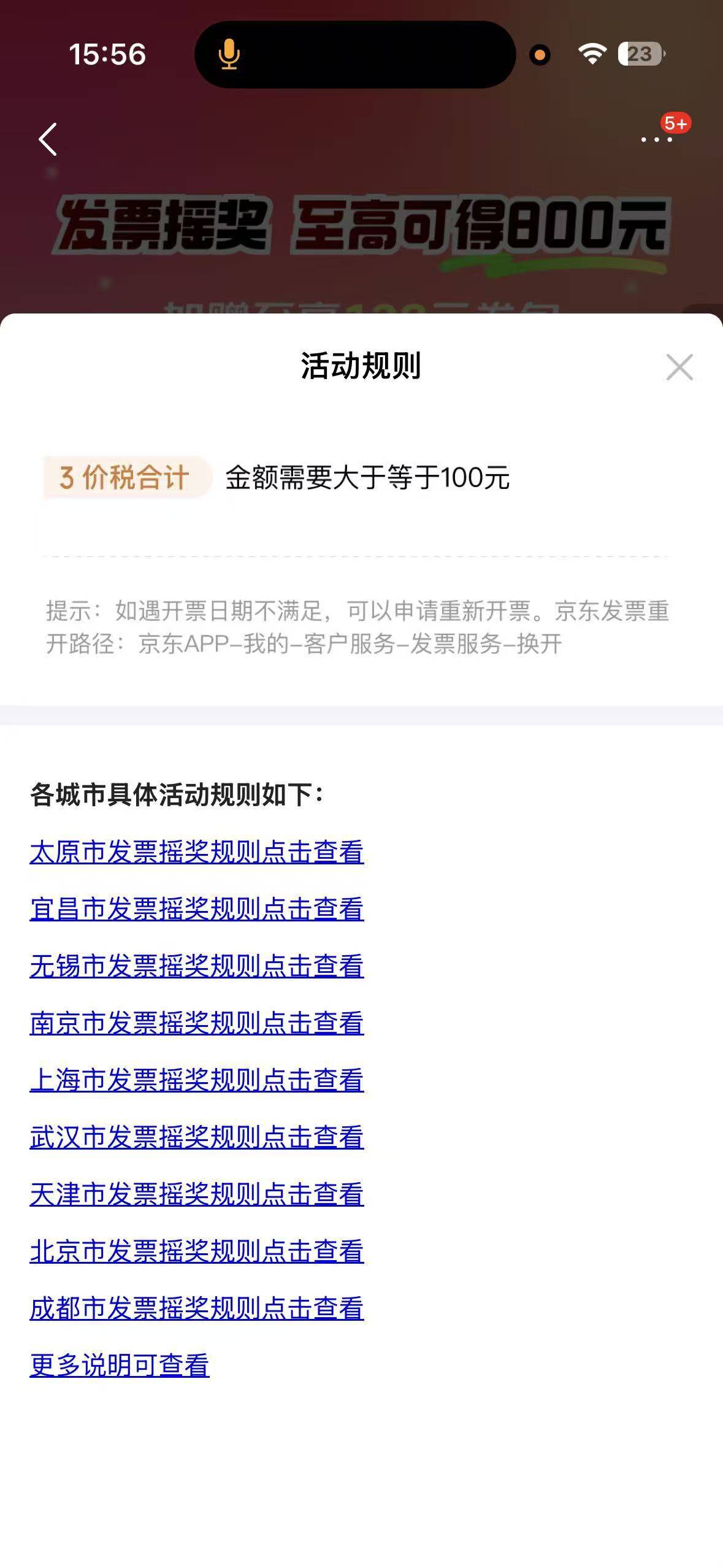Tap the 更多说明可查看 link
This screenshot has width=723, height=1568.
[x=120, y=1366]
